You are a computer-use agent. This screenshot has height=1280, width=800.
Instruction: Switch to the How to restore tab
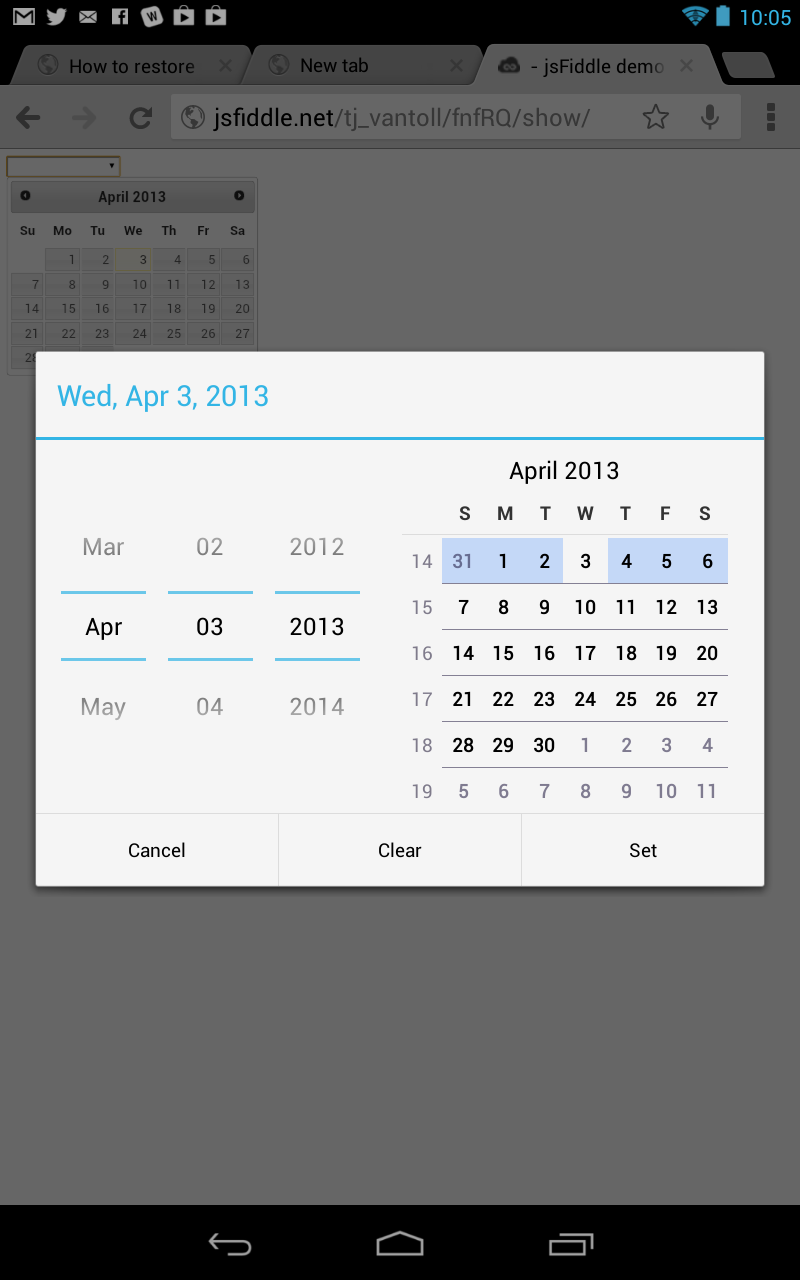tap(130, 66)
